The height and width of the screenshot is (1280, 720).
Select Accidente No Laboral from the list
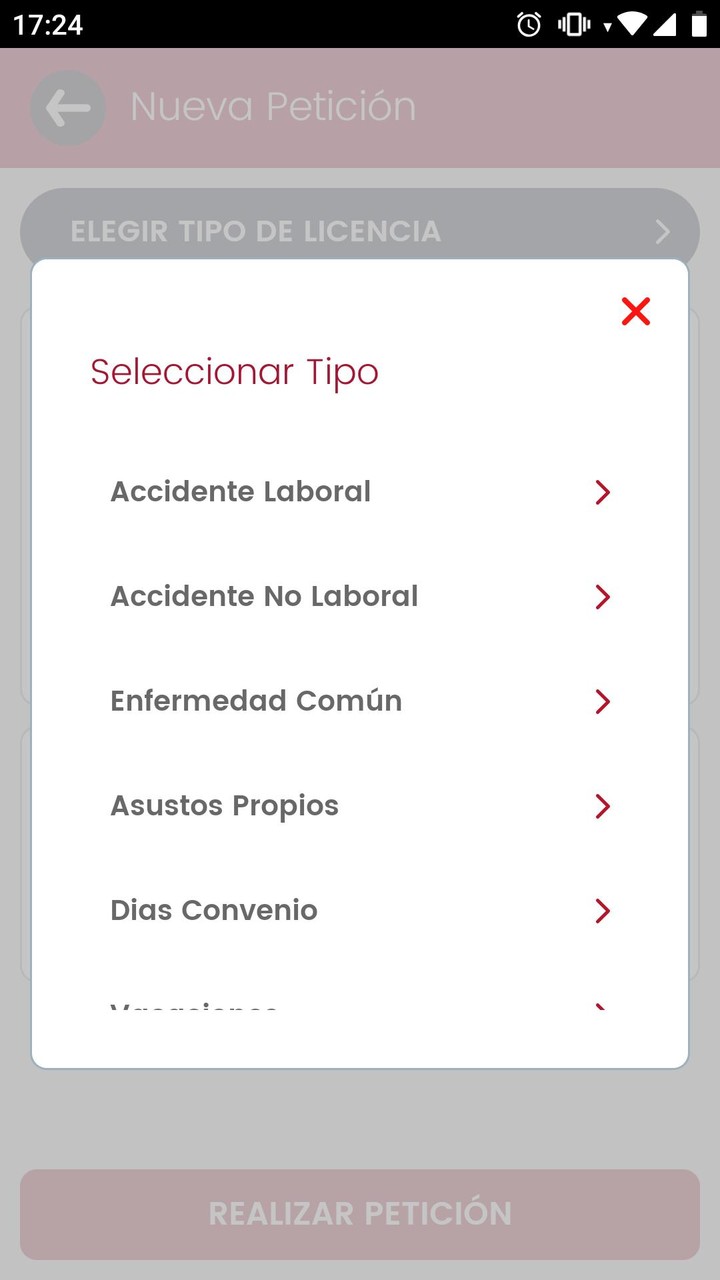pos(263,596)
